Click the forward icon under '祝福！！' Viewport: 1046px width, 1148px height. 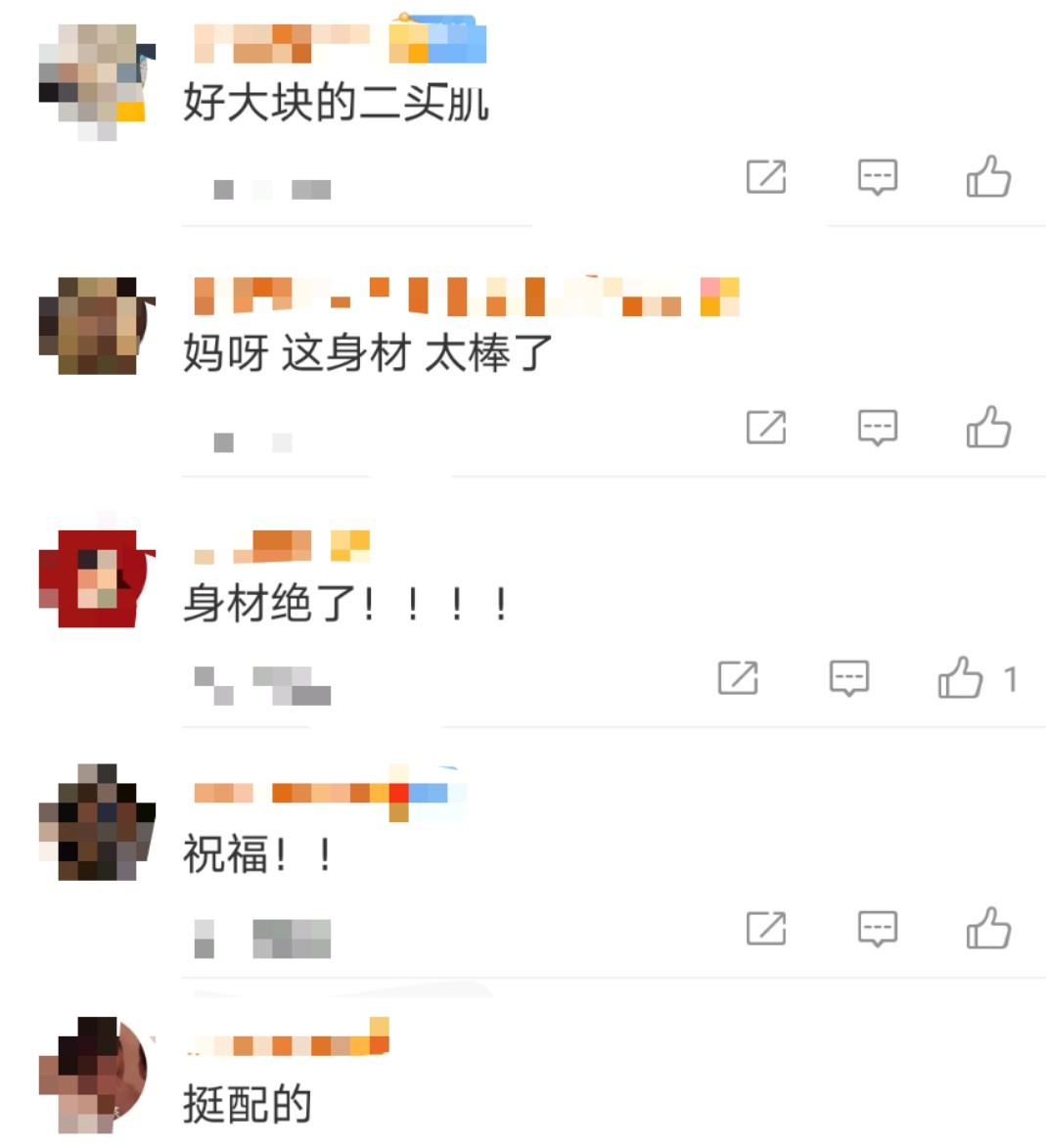point(766,929)
